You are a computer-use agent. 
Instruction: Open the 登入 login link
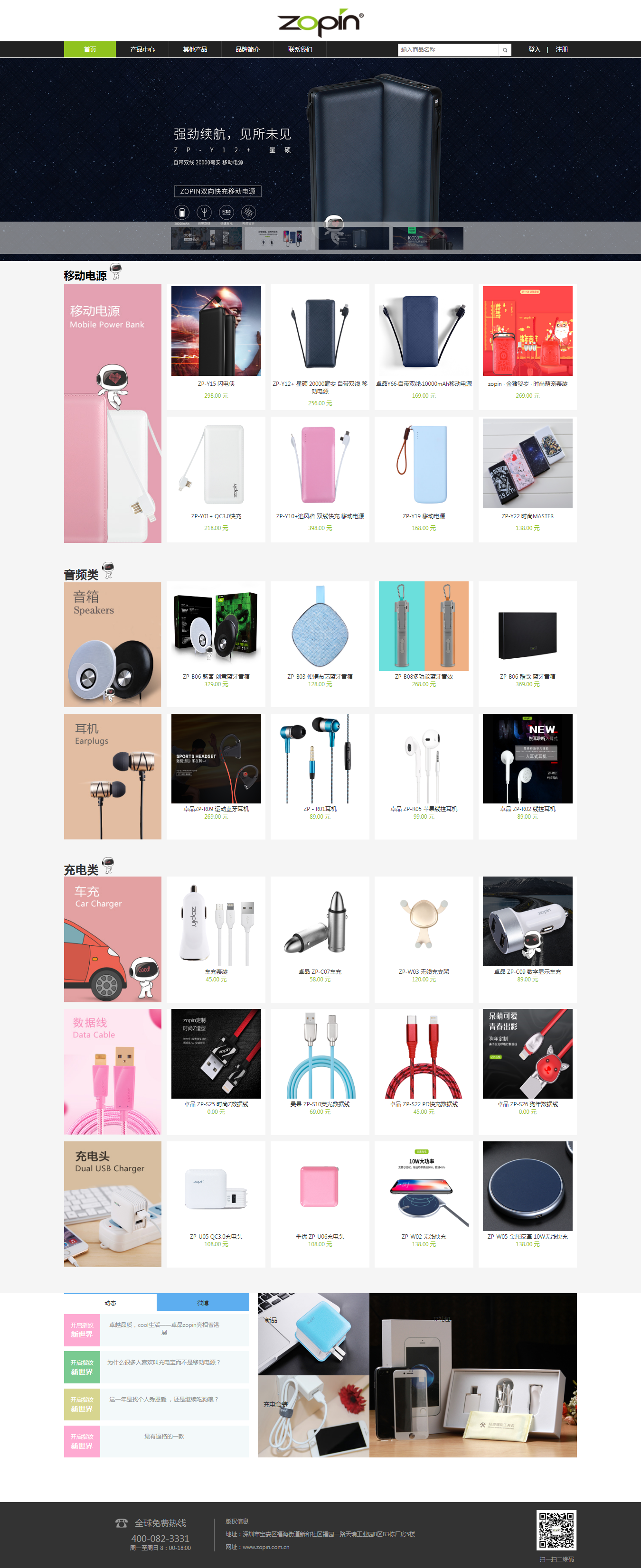534,49
